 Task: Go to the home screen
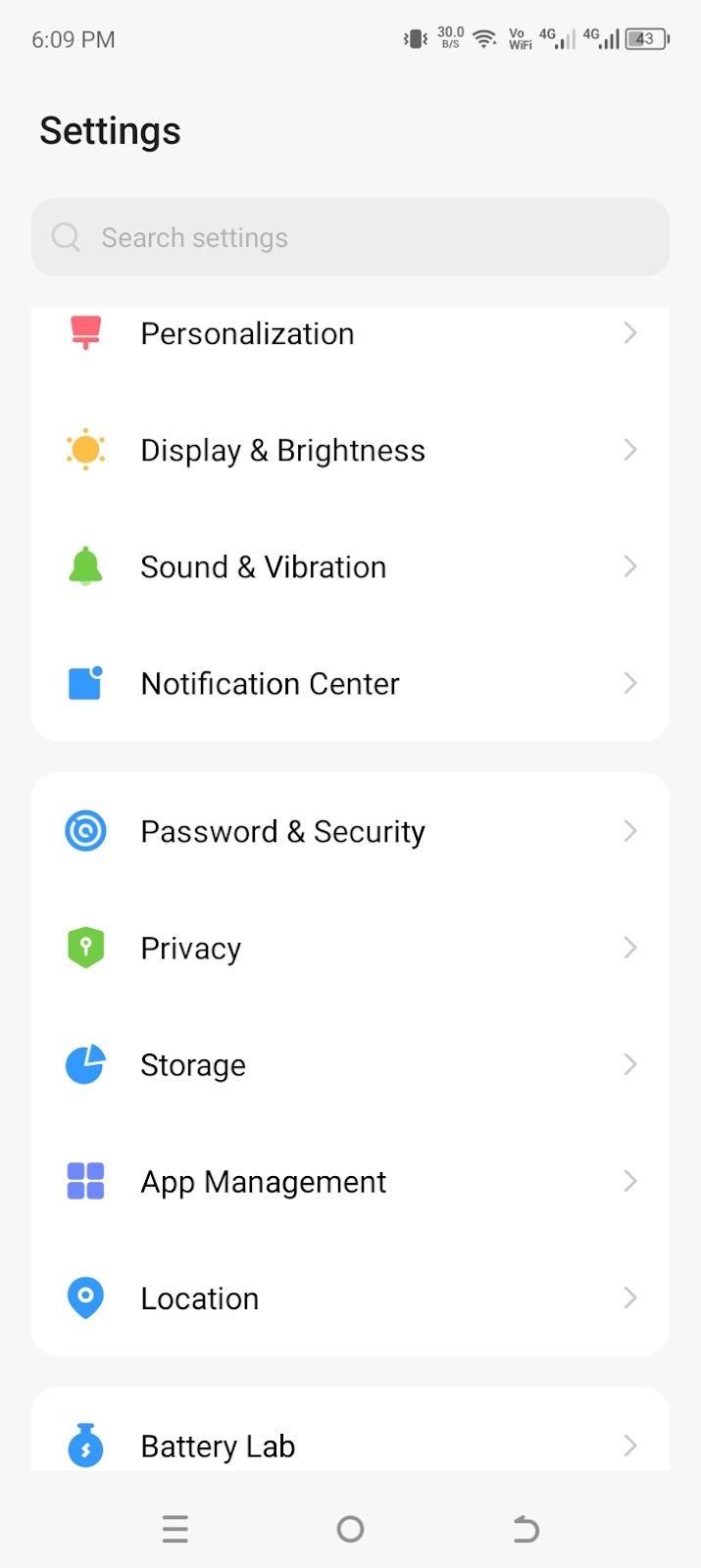tap(350, 1529)
